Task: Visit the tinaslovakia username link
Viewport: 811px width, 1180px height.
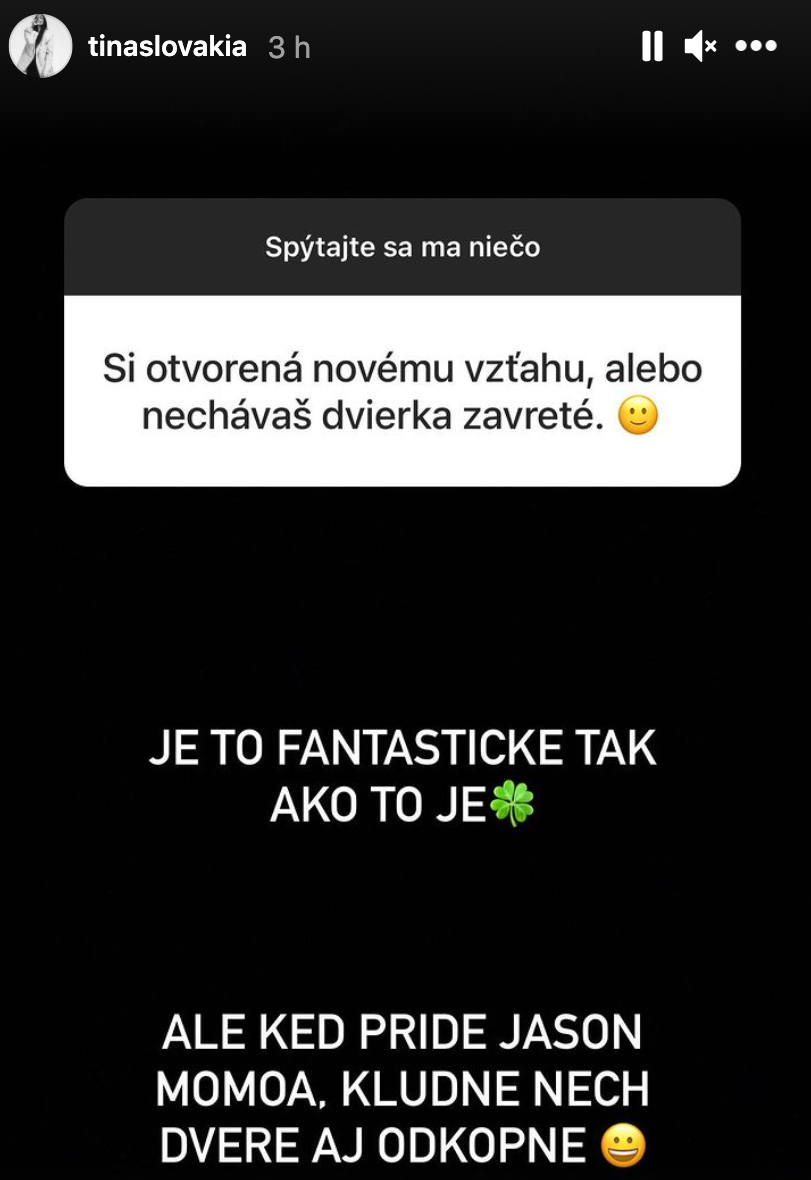Action: click(167, 47)
